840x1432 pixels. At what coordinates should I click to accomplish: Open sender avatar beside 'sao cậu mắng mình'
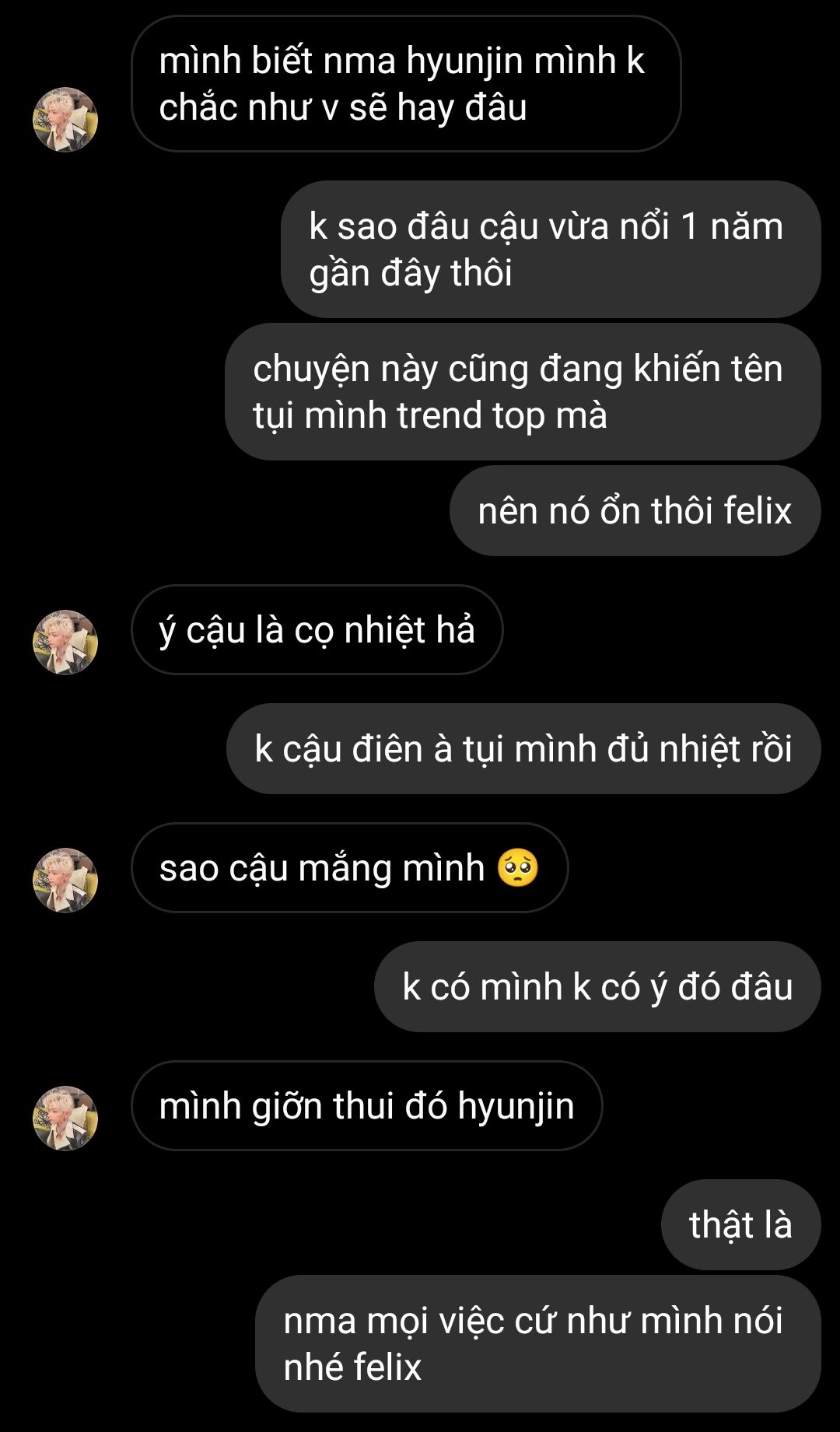(65, 881)
